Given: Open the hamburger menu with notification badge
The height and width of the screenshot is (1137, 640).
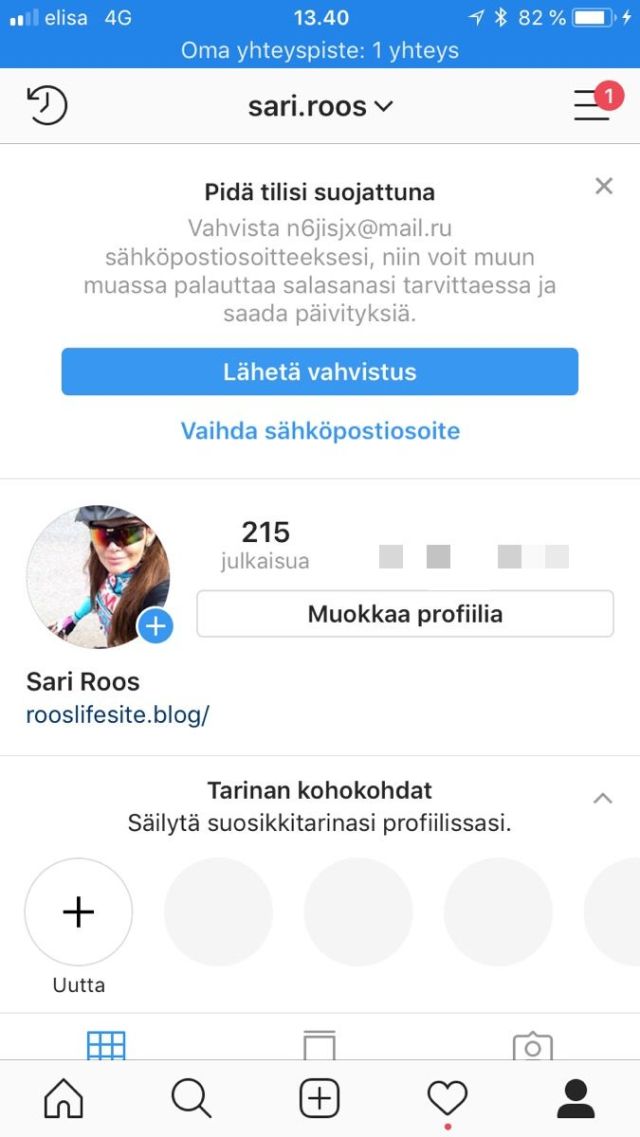Looking at the screenshot, I should coord(593,105).
